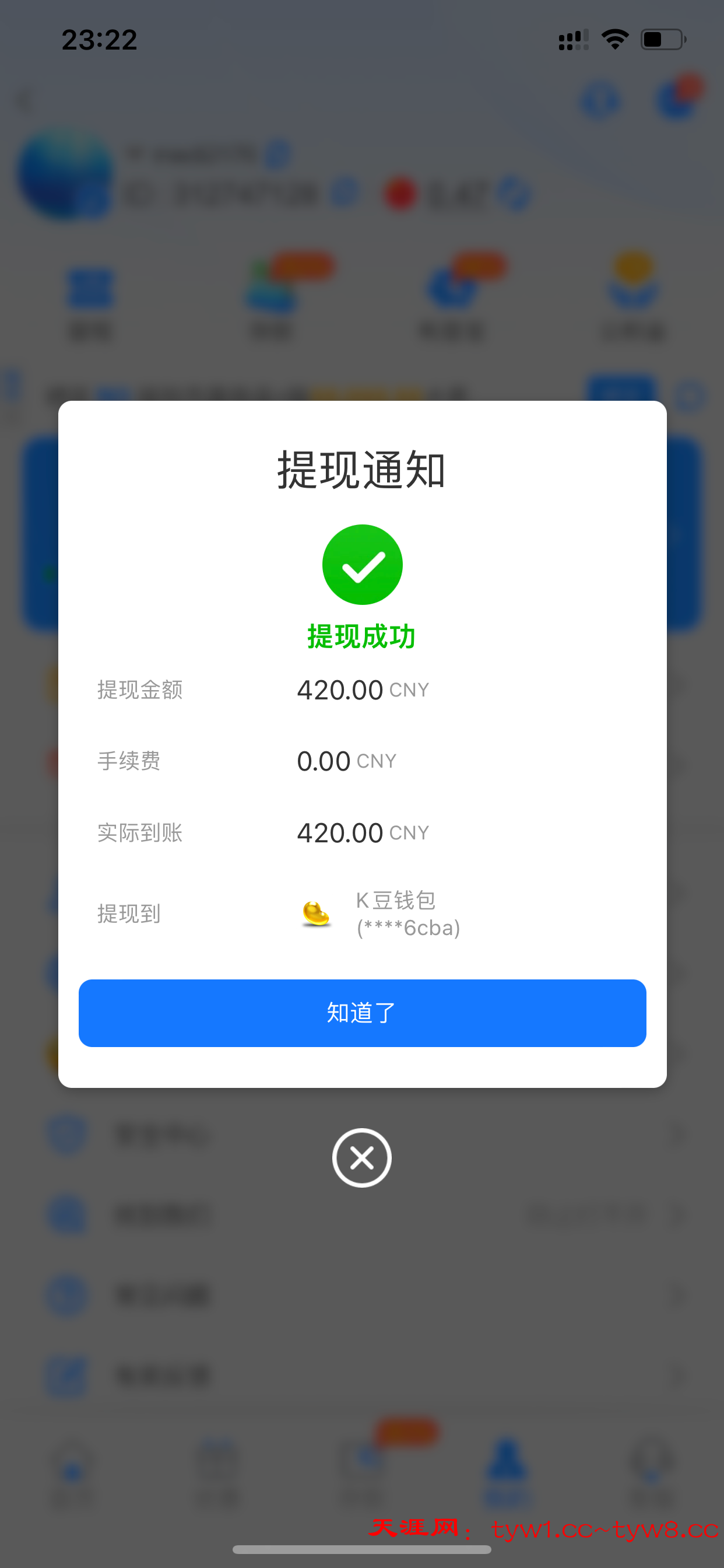Tap the green success checkmark icon

[x=362, y=564]
